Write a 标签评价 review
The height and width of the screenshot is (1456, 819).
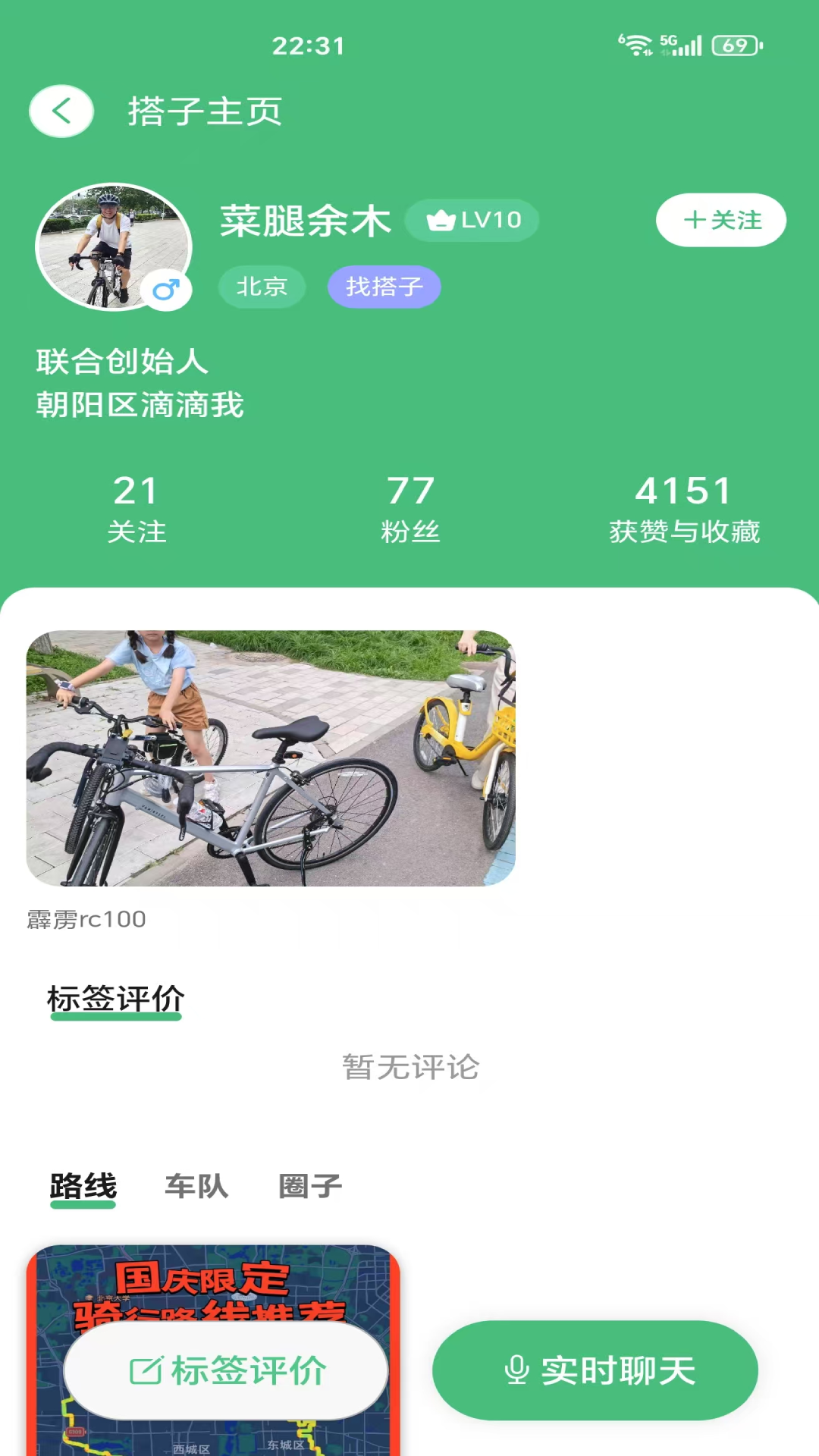point(226,1370)
